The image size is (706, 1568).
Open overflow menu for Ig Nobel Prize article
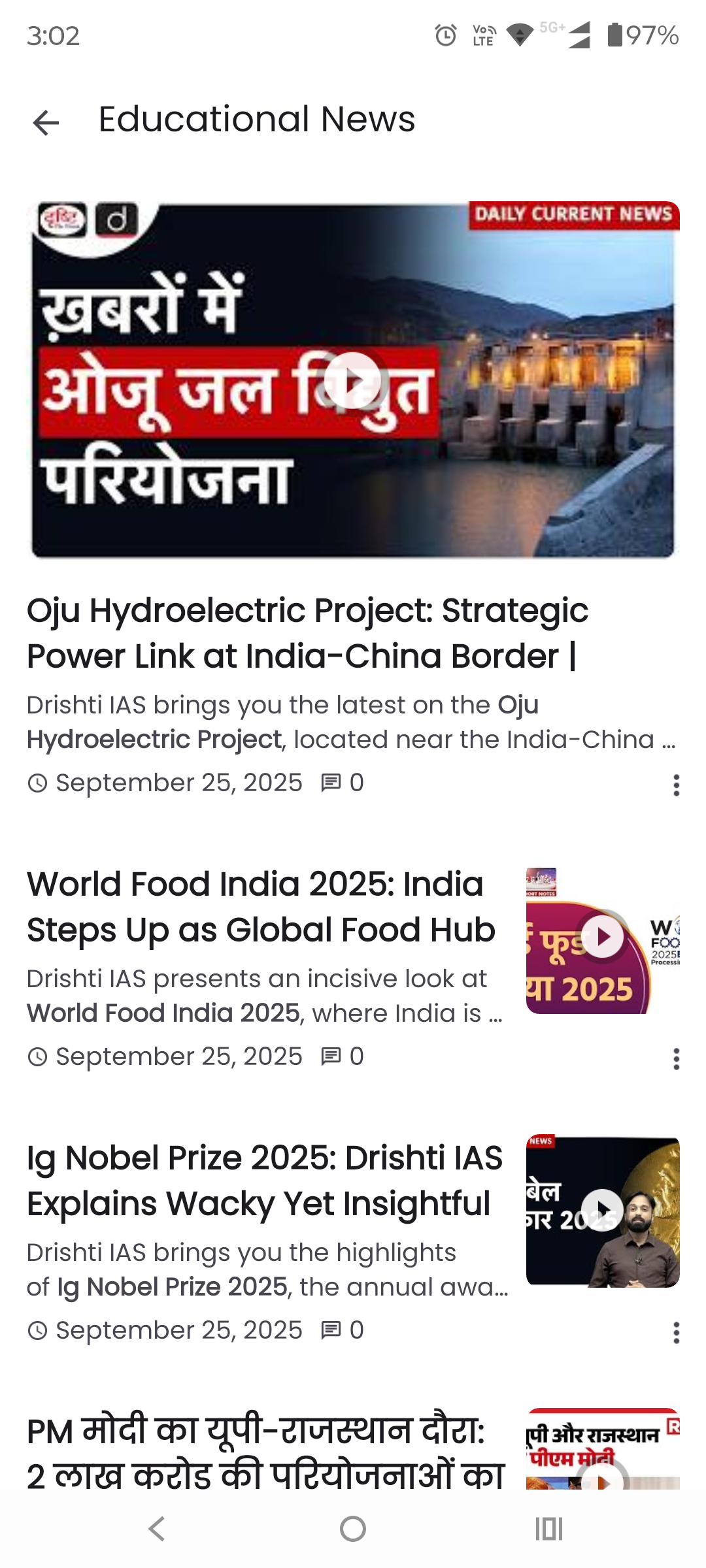coord(676,1332)
